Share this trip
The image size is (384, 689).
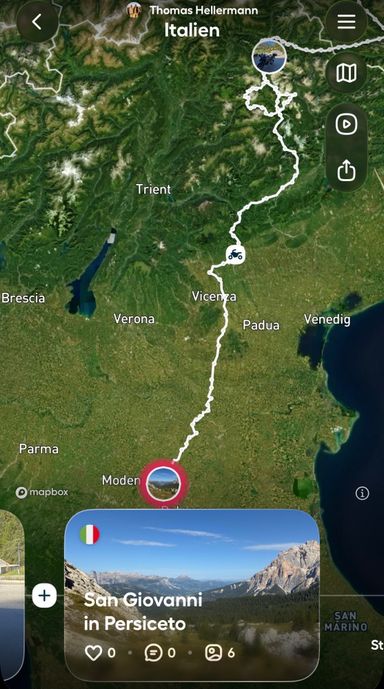[346, 170]
